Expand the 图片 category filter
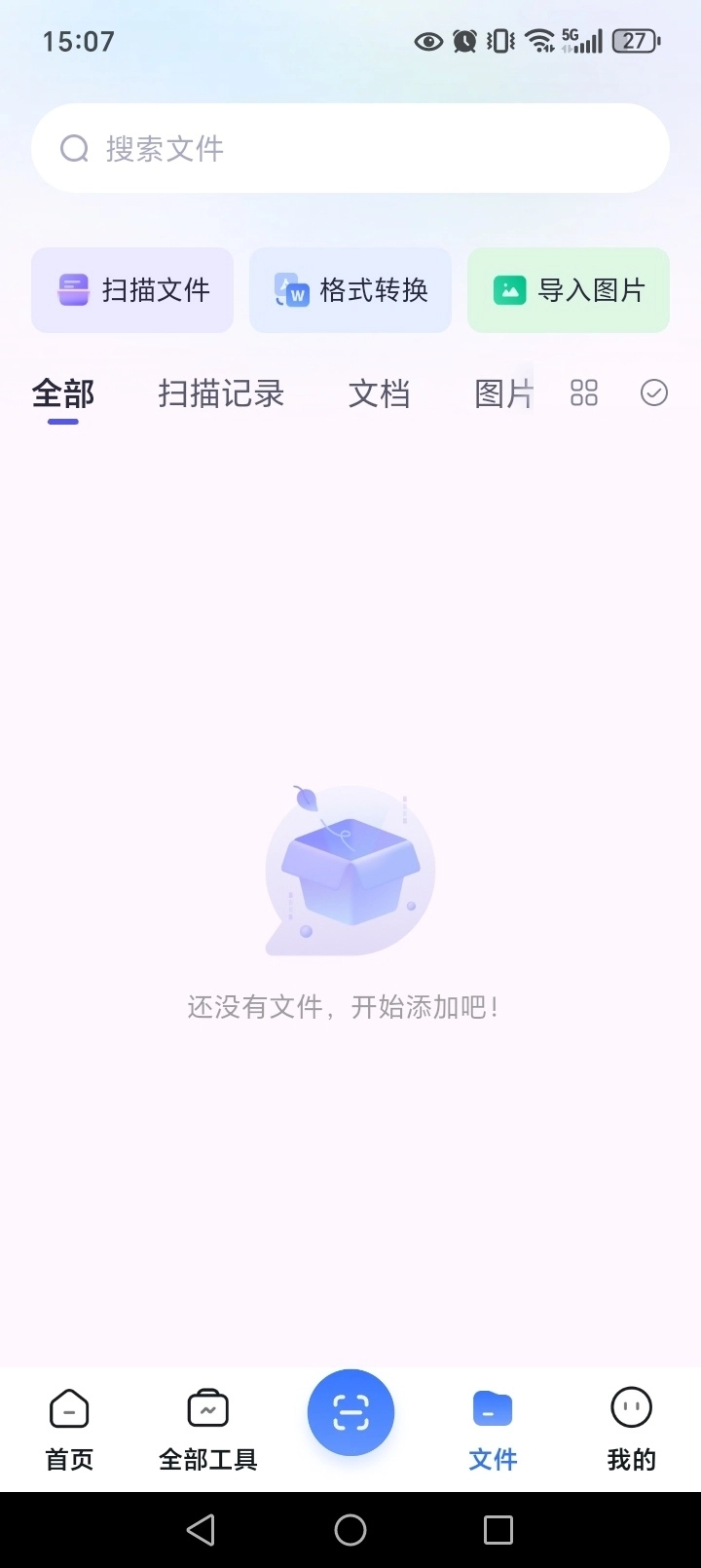Image resolution: width=701 pixels, height=1568 pixels. 503,392
